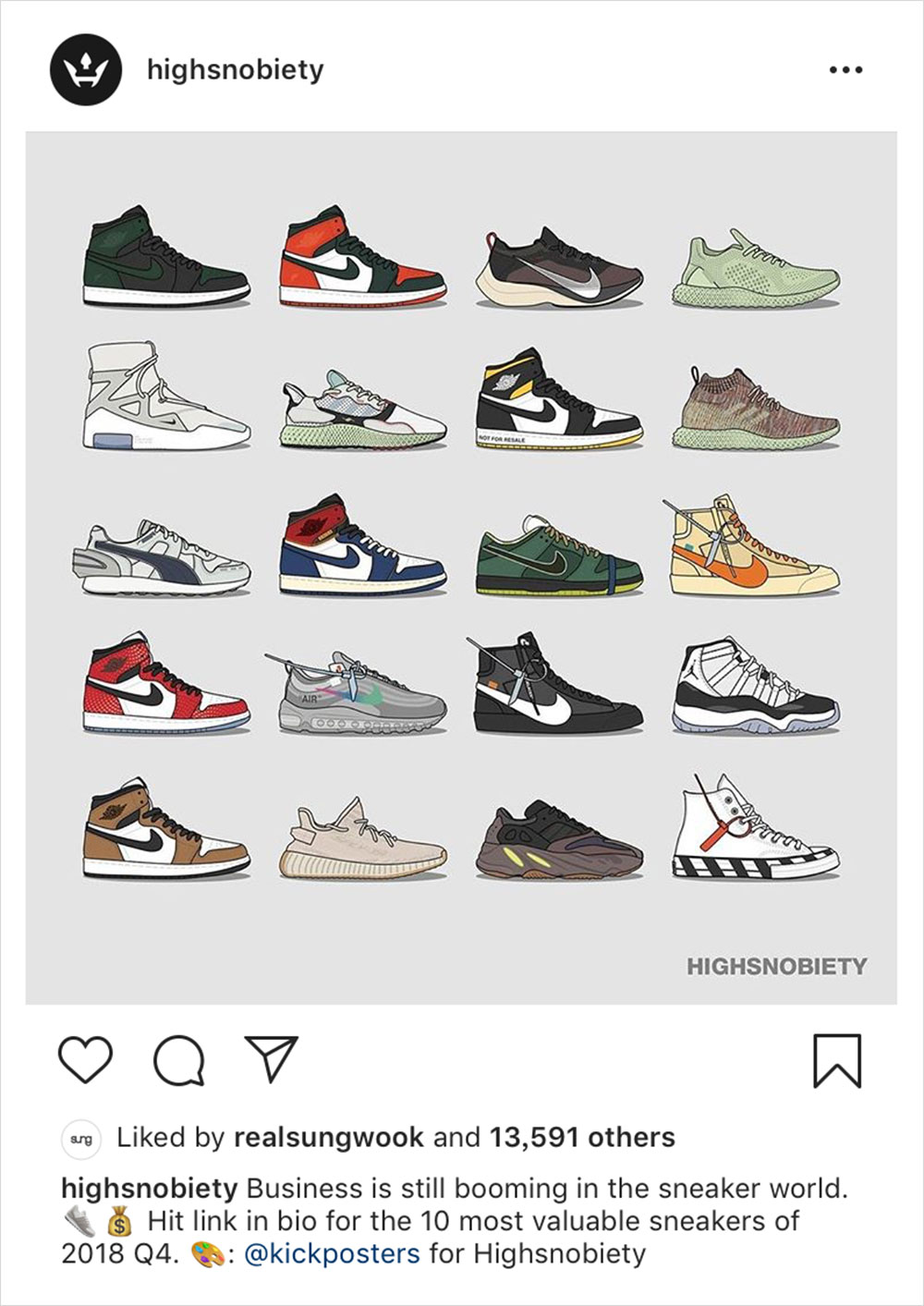The width and height of the screenshot is (924, 1306).
Task: Open highsnobiety username in the caption
Action: point(149,1188)
